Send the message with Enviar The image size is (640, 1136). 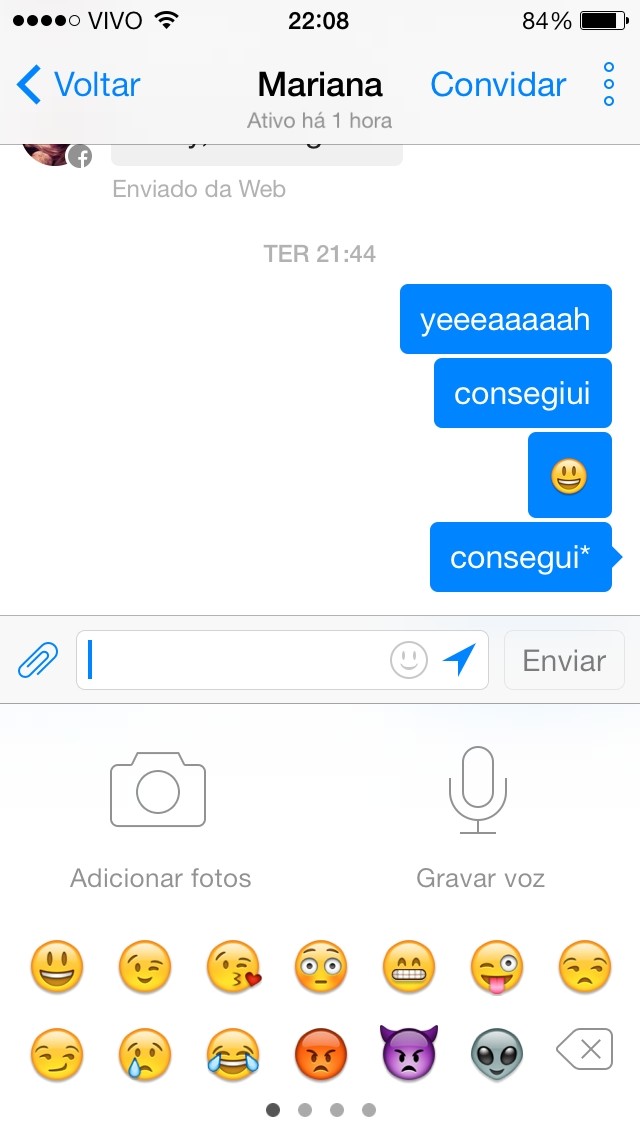(x=564, y=660)
